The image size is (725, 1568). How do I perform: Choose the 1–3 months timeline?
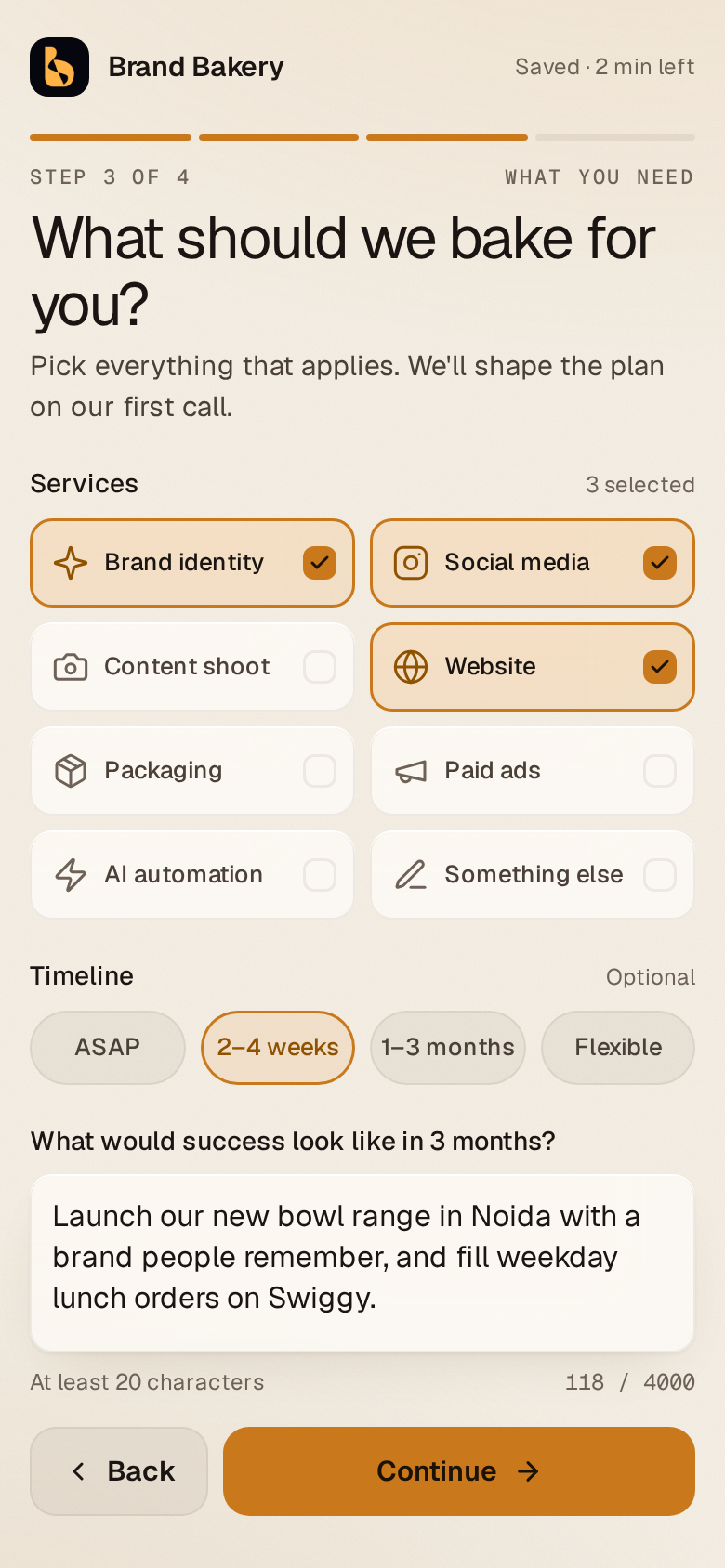click(x=448, y=1048)
